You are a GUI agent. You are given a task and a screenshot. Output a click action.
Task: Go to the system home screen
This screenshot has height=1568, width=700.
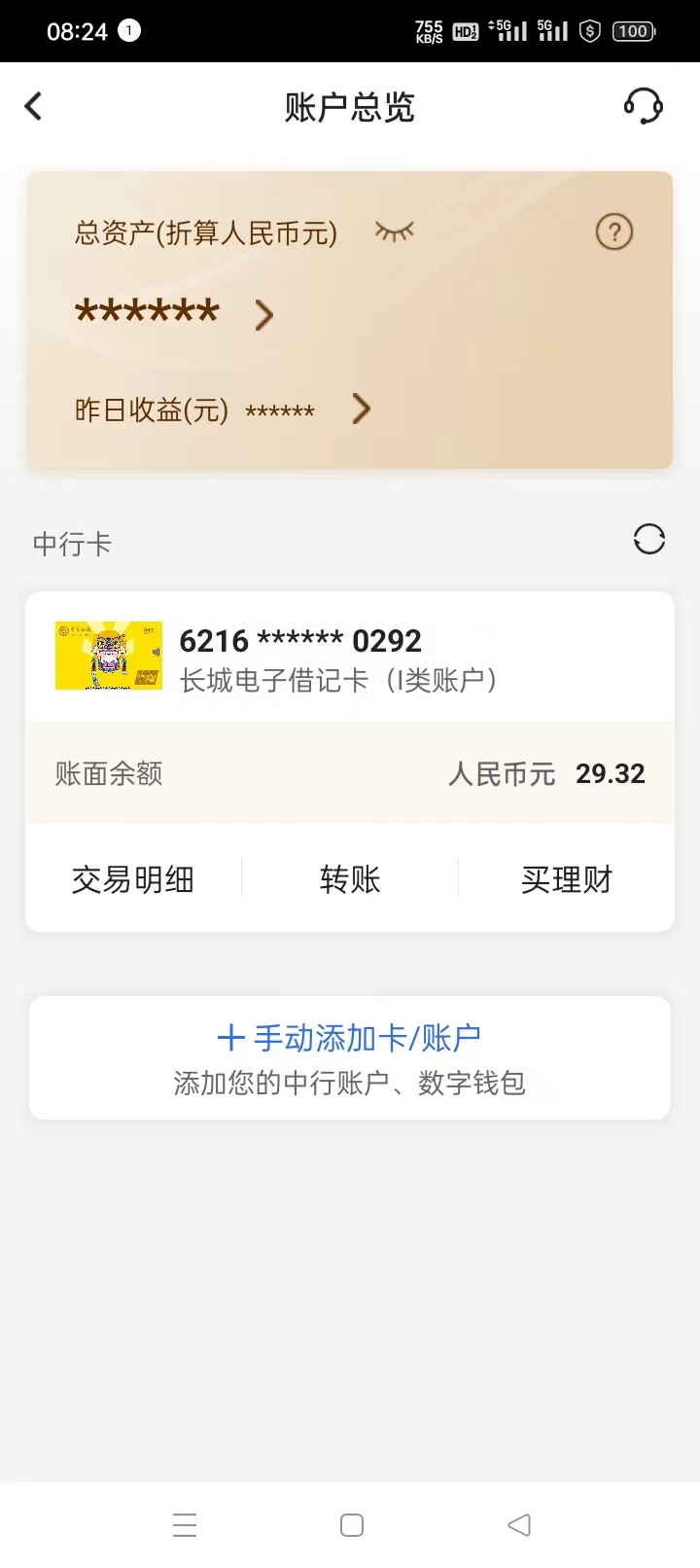tap(352, 1524)
